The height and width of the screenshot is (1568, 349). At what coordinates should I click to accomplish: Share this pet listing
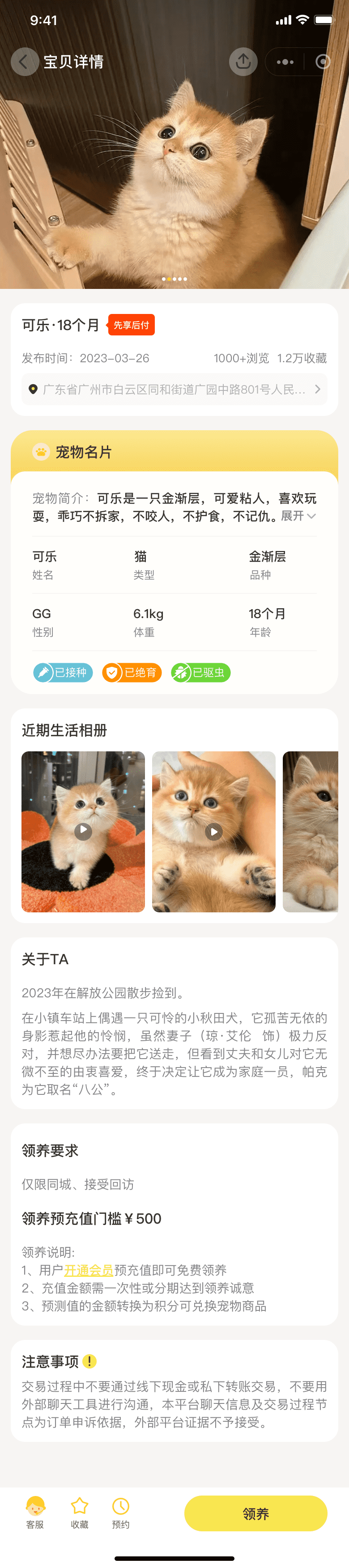coord(243,61)
